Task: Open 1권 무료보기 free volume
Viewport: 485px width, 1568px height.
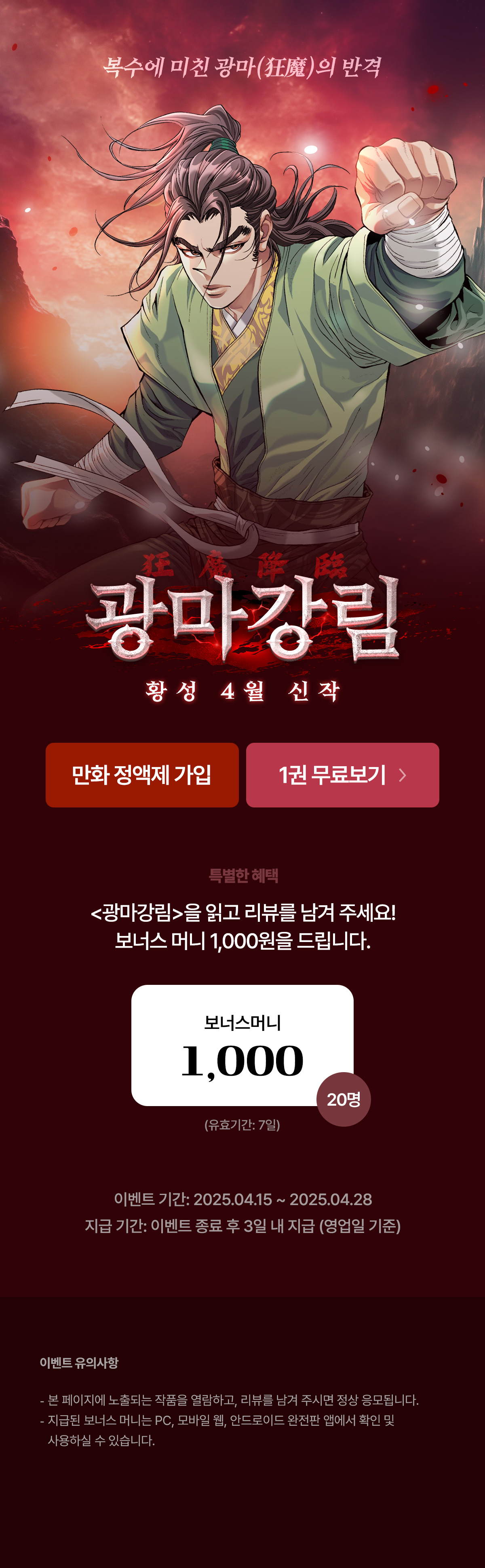Action: pyautogui.click(x=342, y=775)
